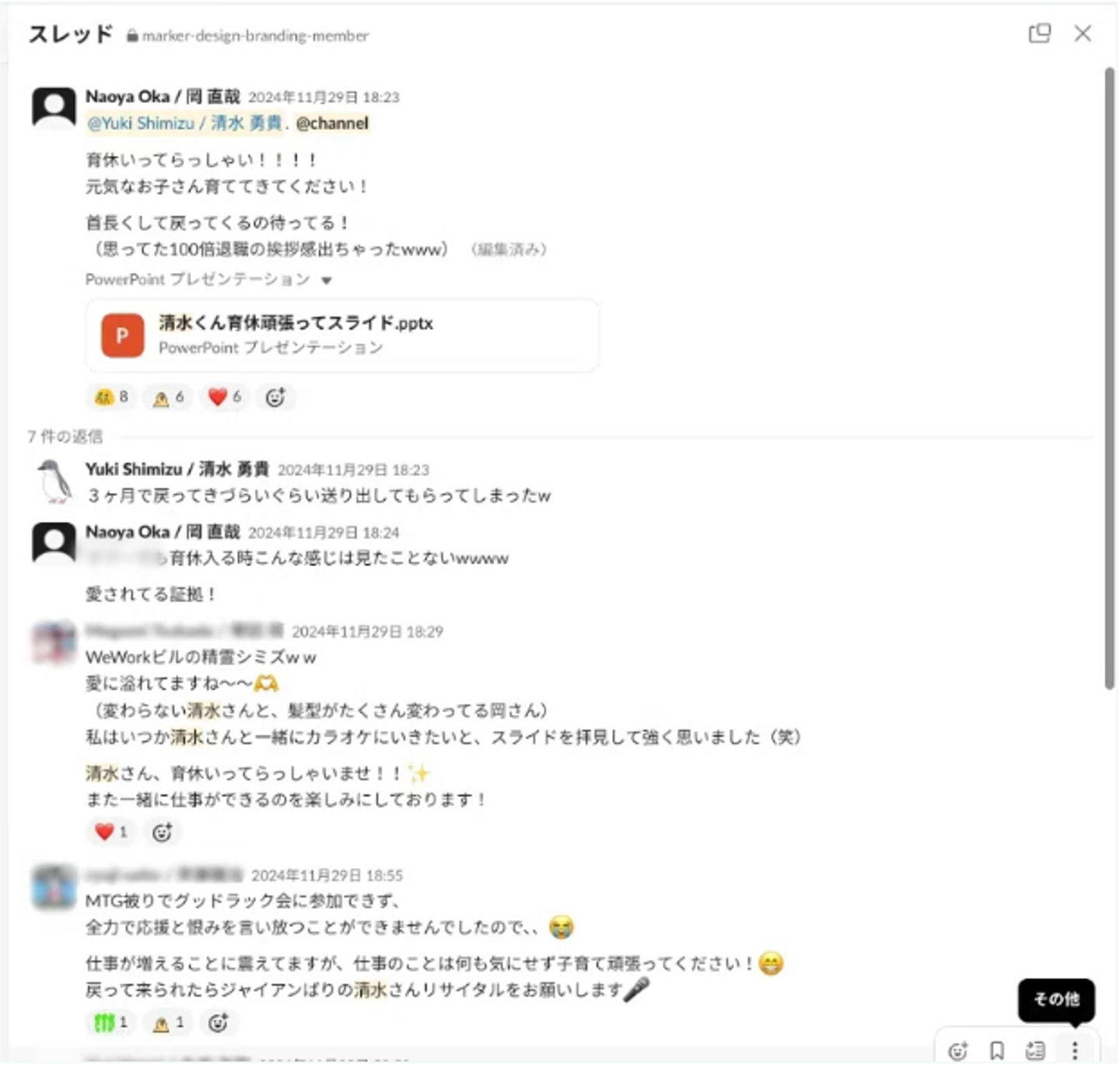Bookmark the message from the hover toolbar
The height and width of the screenshot is (1071, 1120).
tap(996, 1051)
